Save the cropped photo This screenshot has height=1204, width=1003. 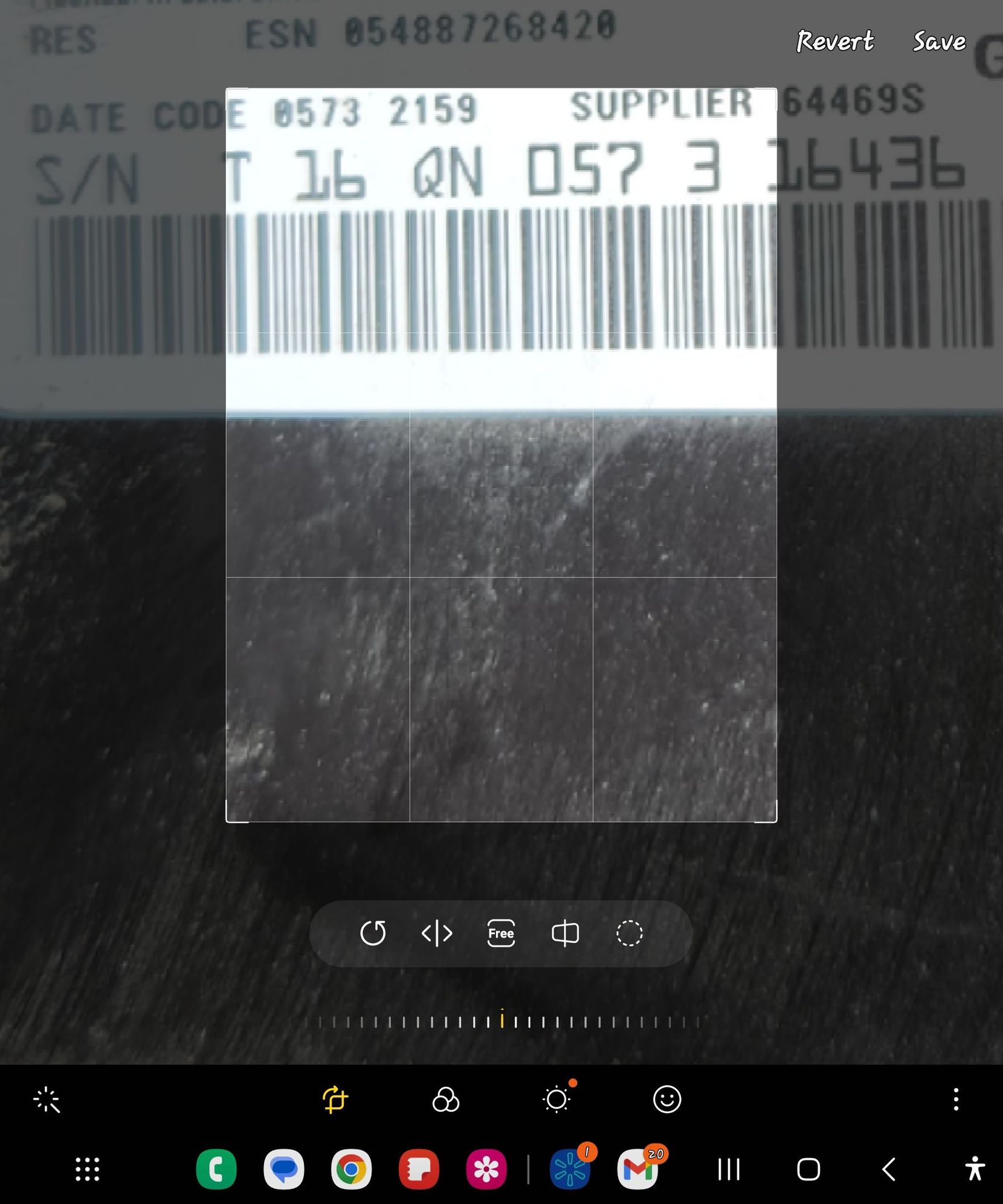pyautogui.click(x=939, y=42)
